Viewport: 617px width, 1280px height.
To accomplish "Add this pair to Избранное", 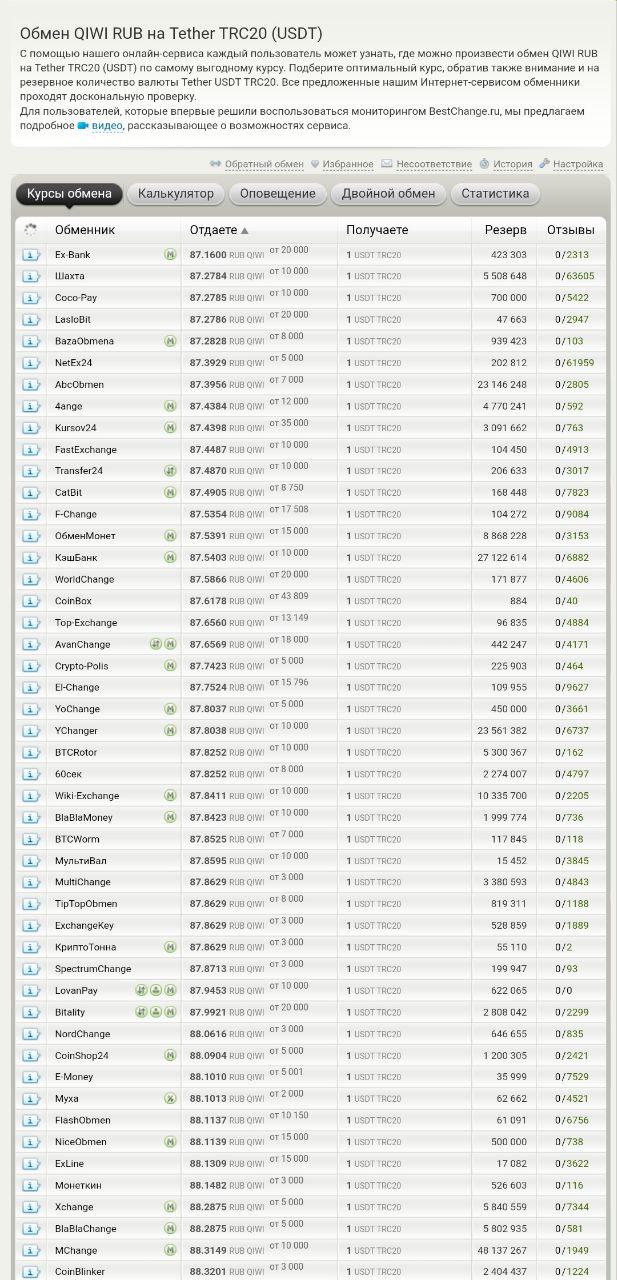I will point(348,164).
